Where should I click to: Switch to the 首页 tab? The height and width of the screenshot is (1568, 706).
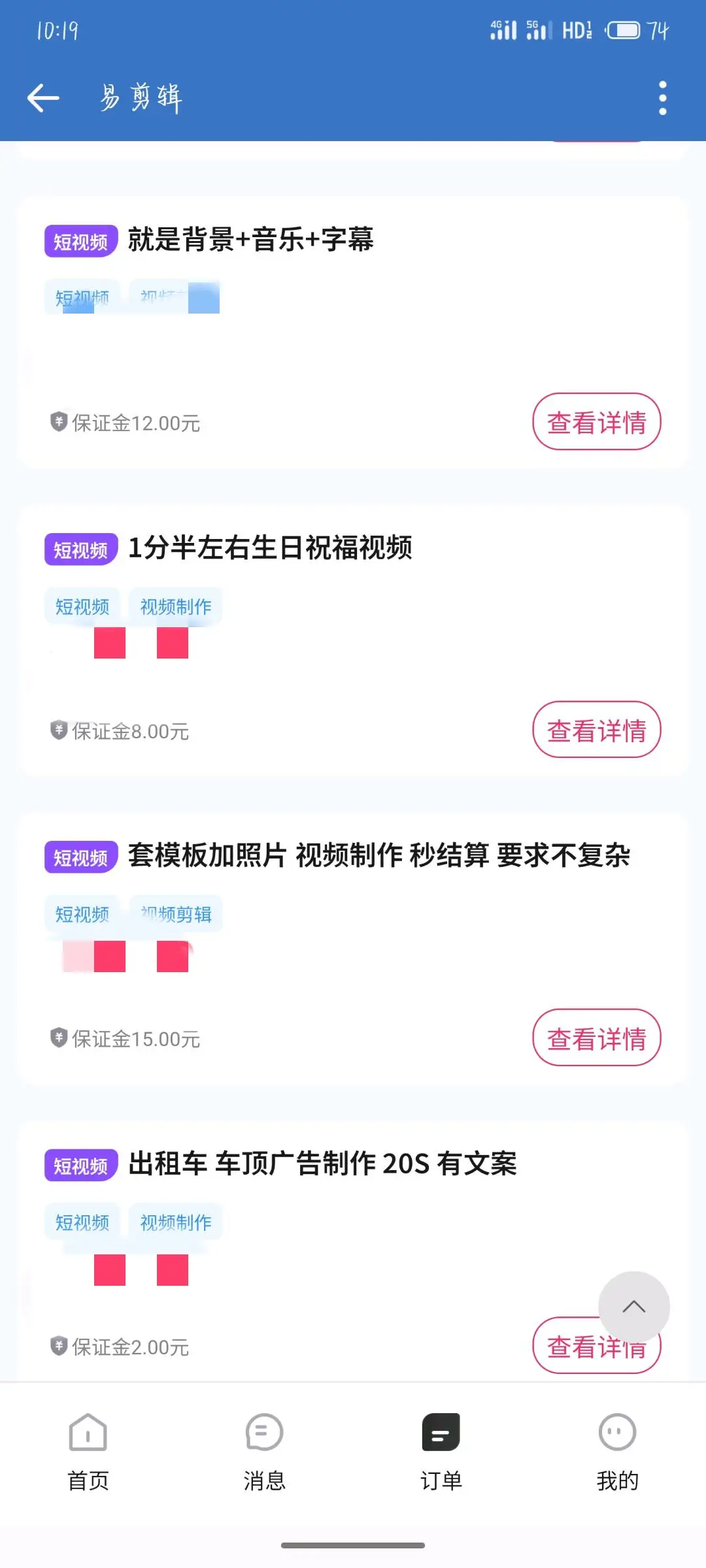click(88, 1452)
